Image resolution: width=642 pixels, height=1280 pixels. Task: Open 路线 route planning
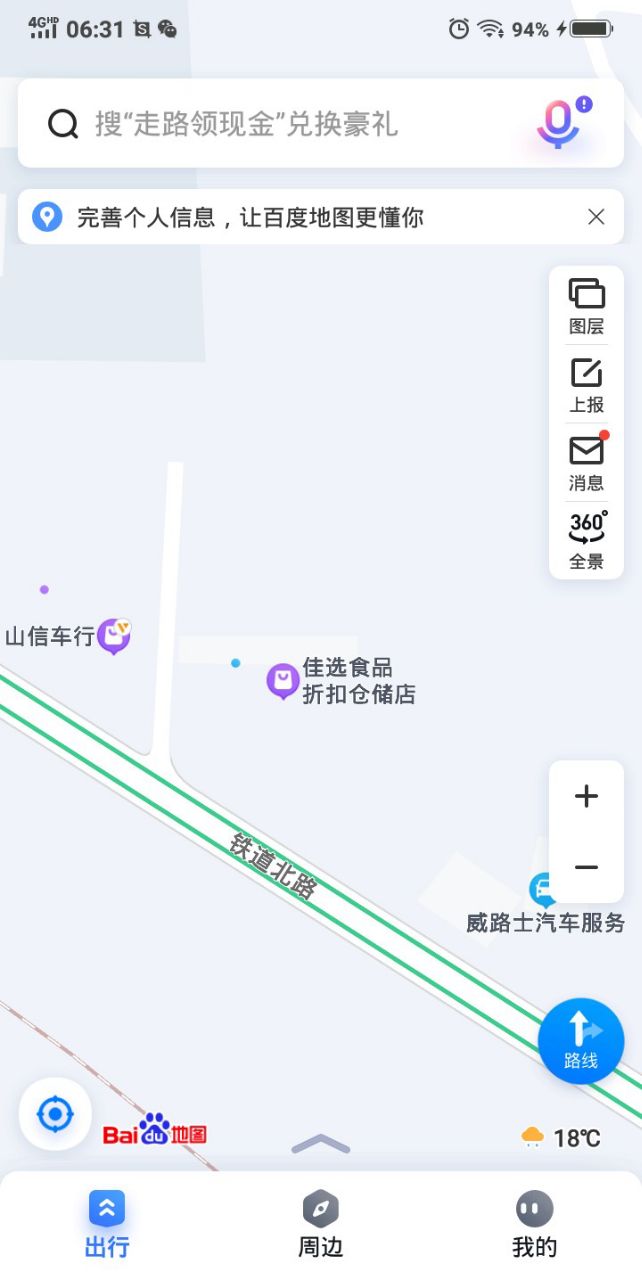click(x=581, y=1041)
